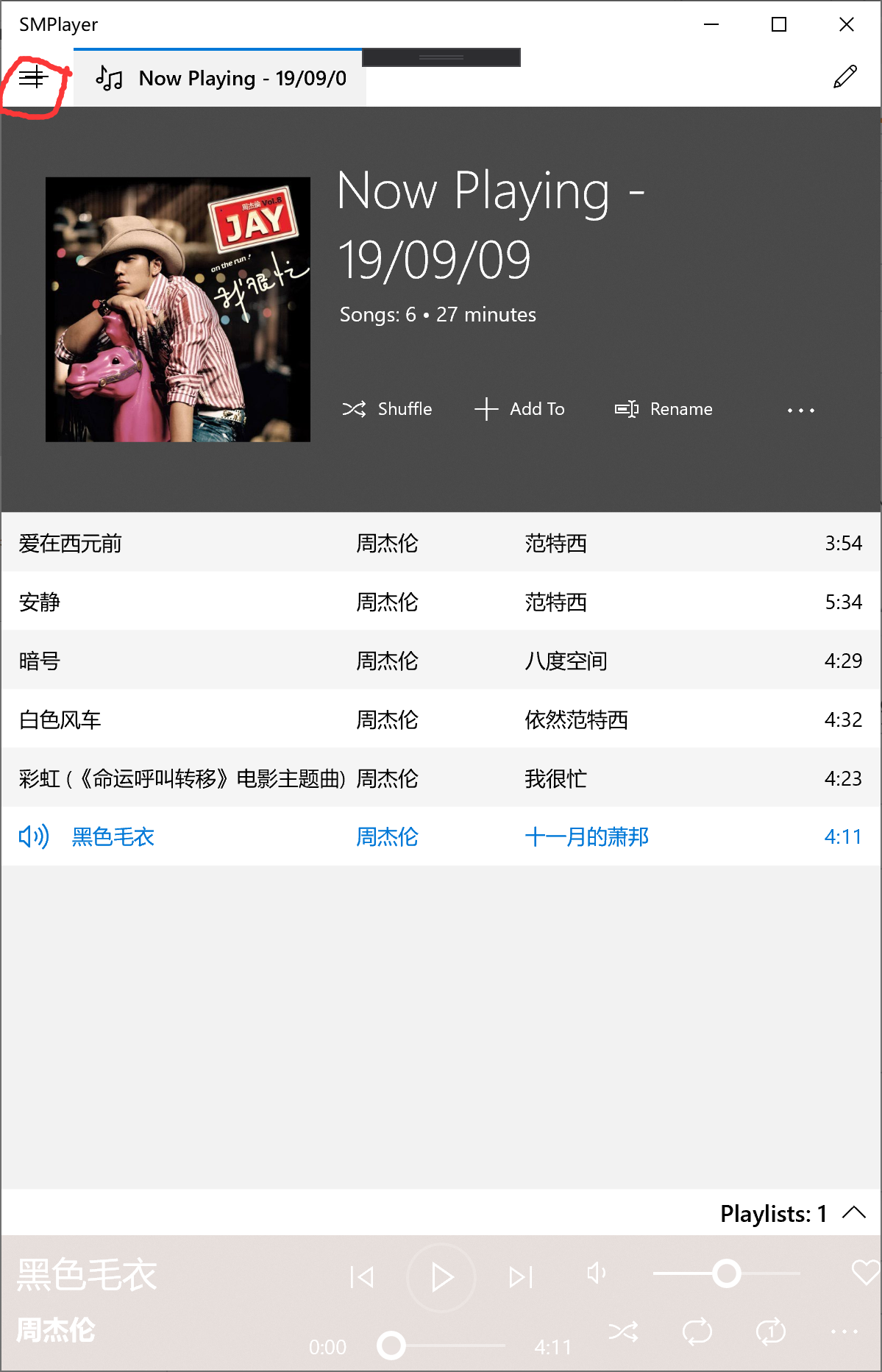Open more options beside Rename
This screenshot has width=882, height=1372.
click(x=800, y=410)
